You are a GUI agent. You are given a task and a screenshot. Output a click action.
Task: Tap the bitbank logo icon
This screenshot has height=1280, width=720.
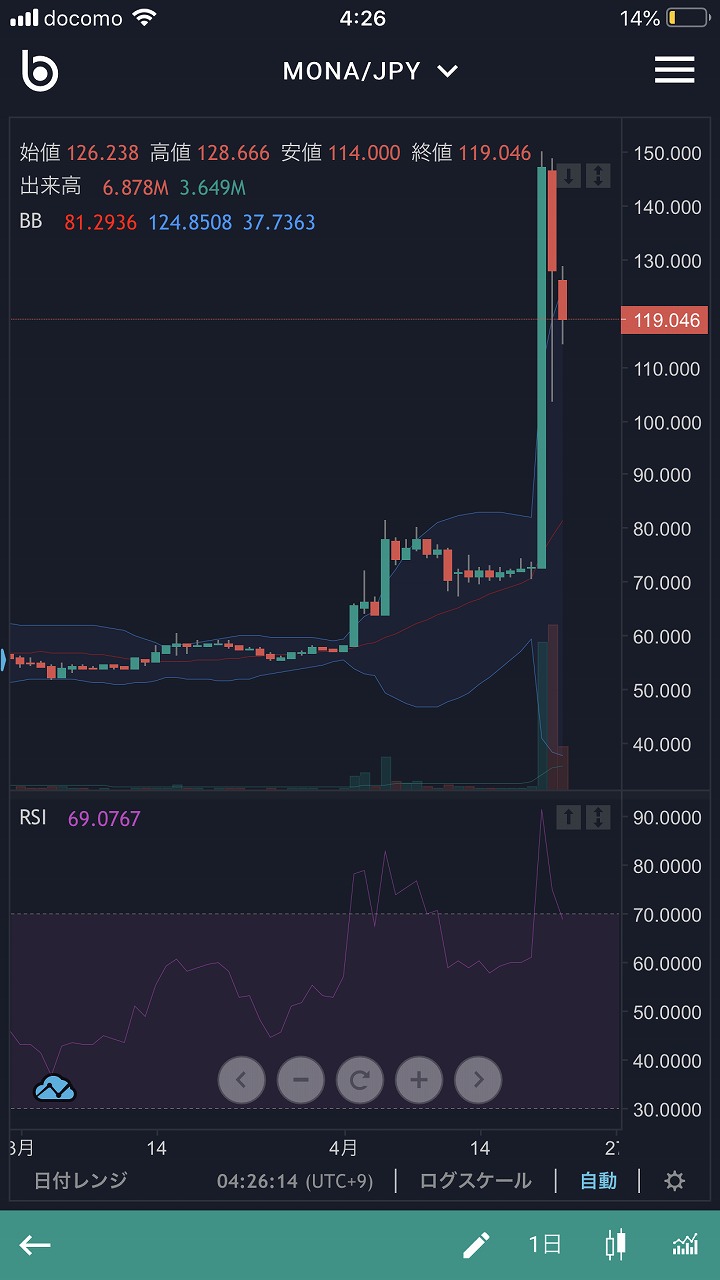pyautogui.click(x=40, y=70)
